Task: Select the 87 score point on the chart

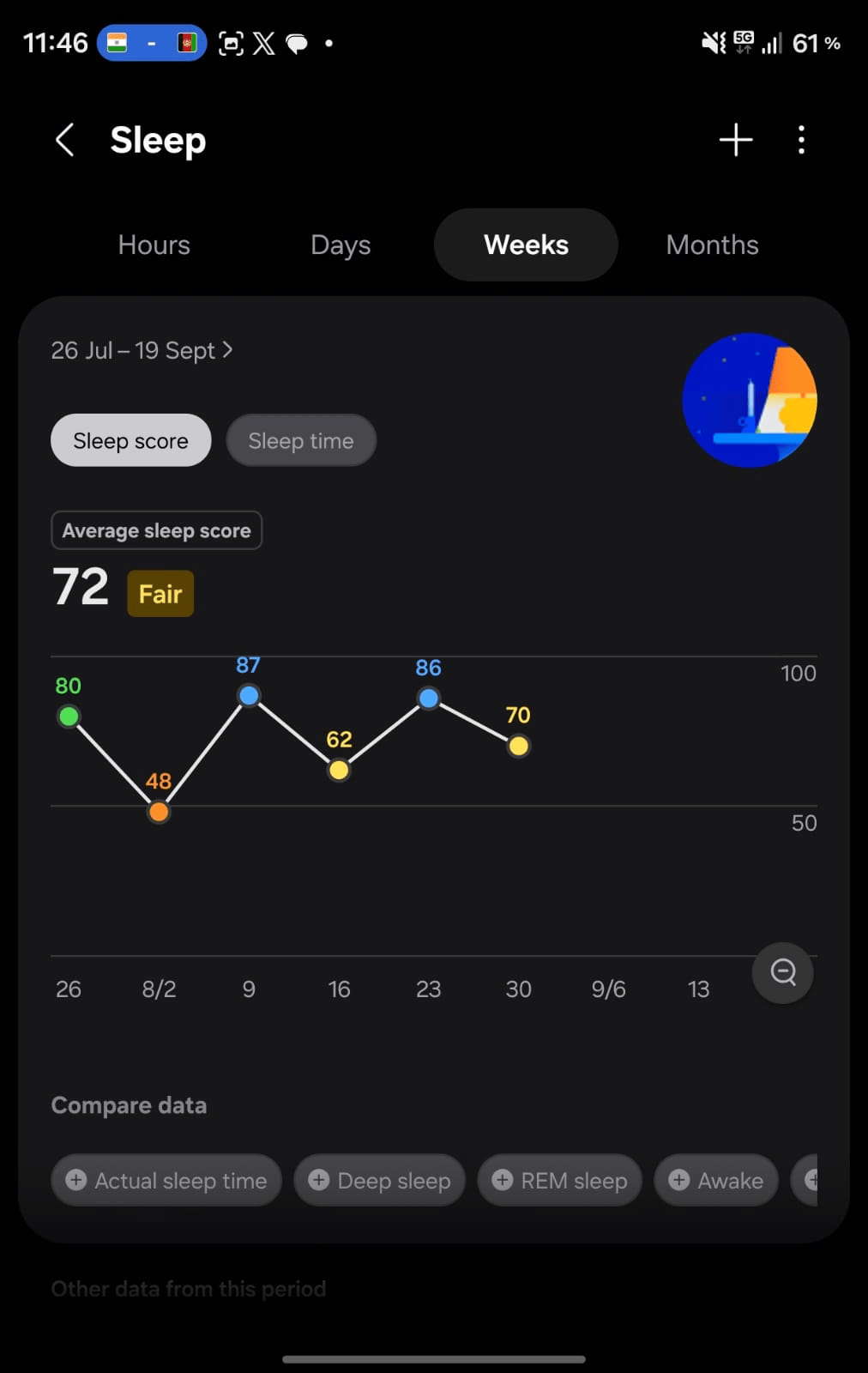Action: click(x=249, y=695)
